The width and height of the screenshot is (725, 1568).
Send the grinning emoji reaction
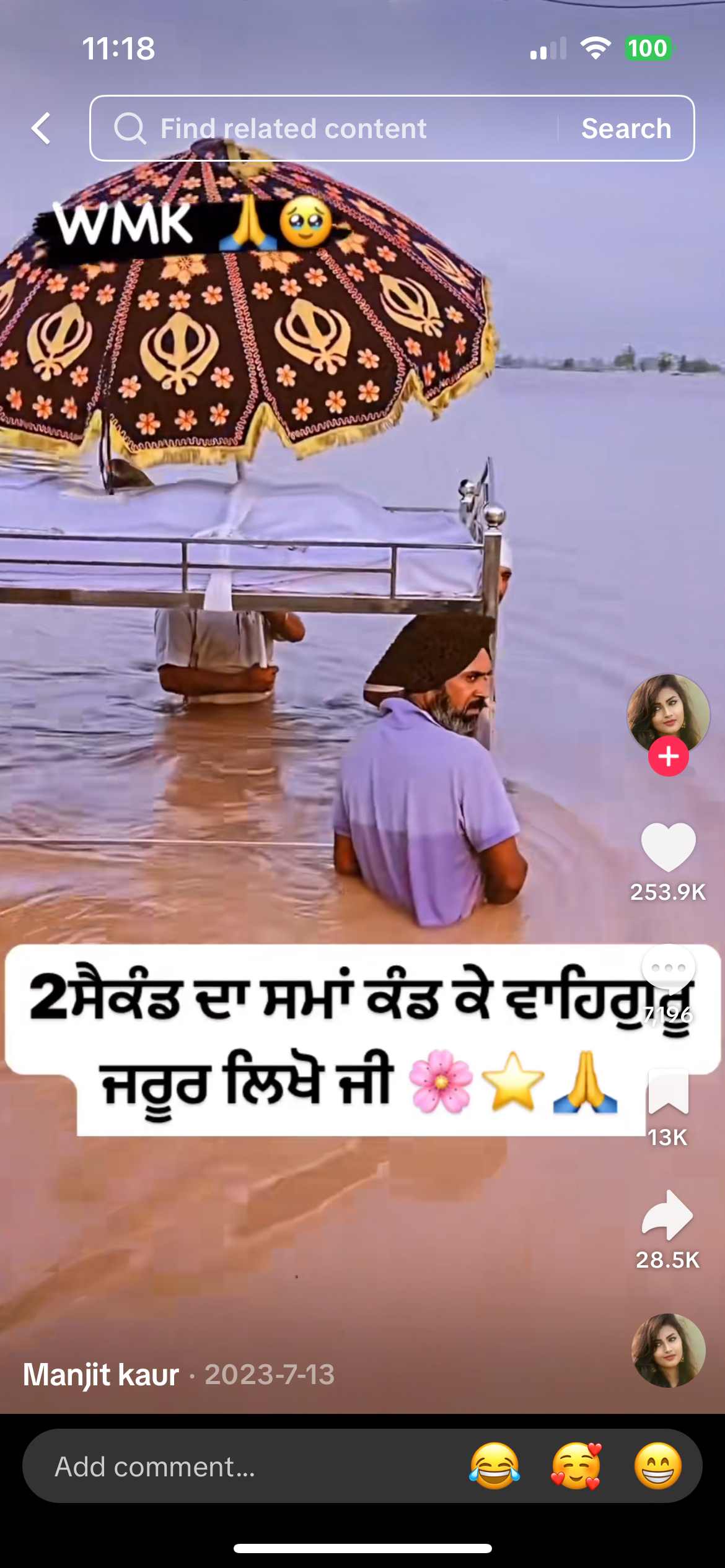pos(657,1466)
